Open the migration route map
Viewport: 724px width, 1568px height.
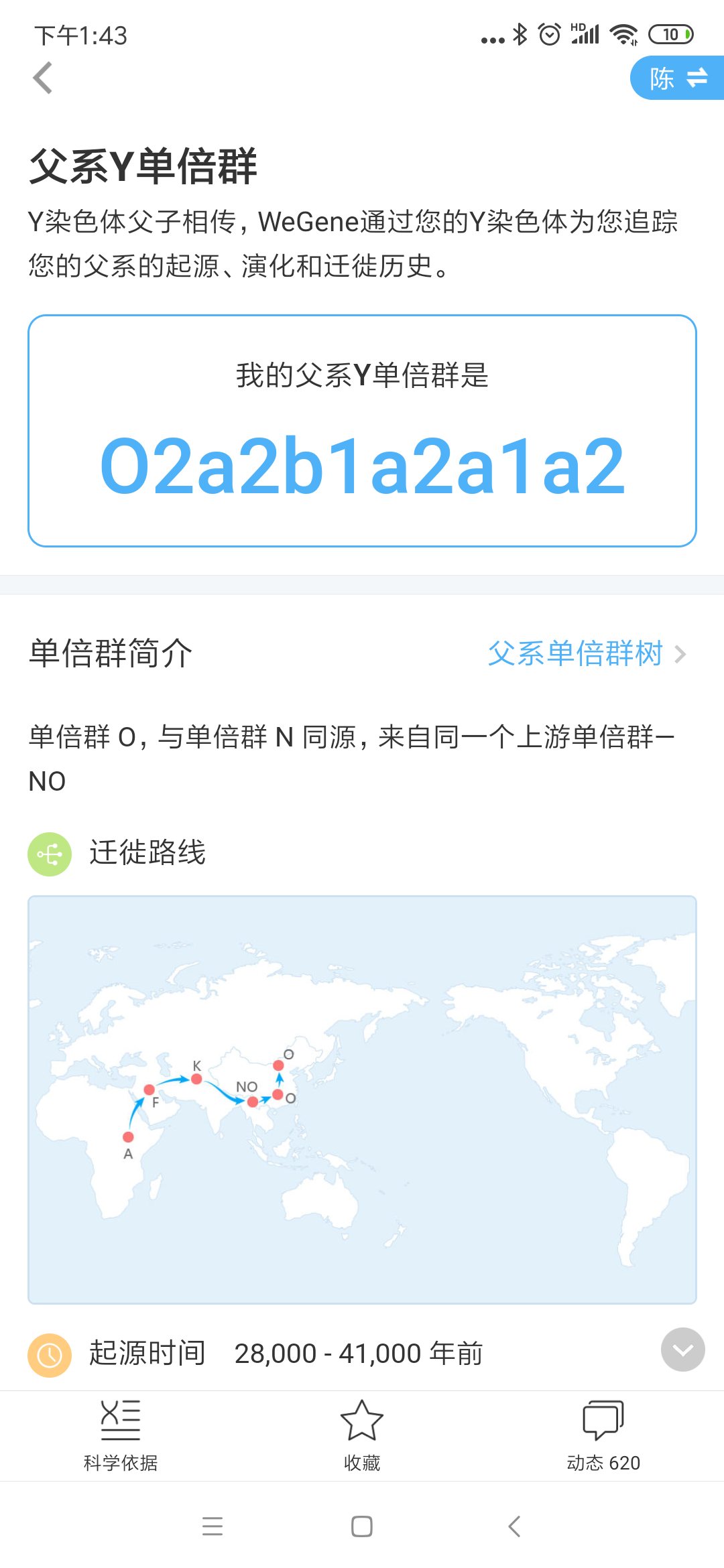click(x=362, y=1100)
